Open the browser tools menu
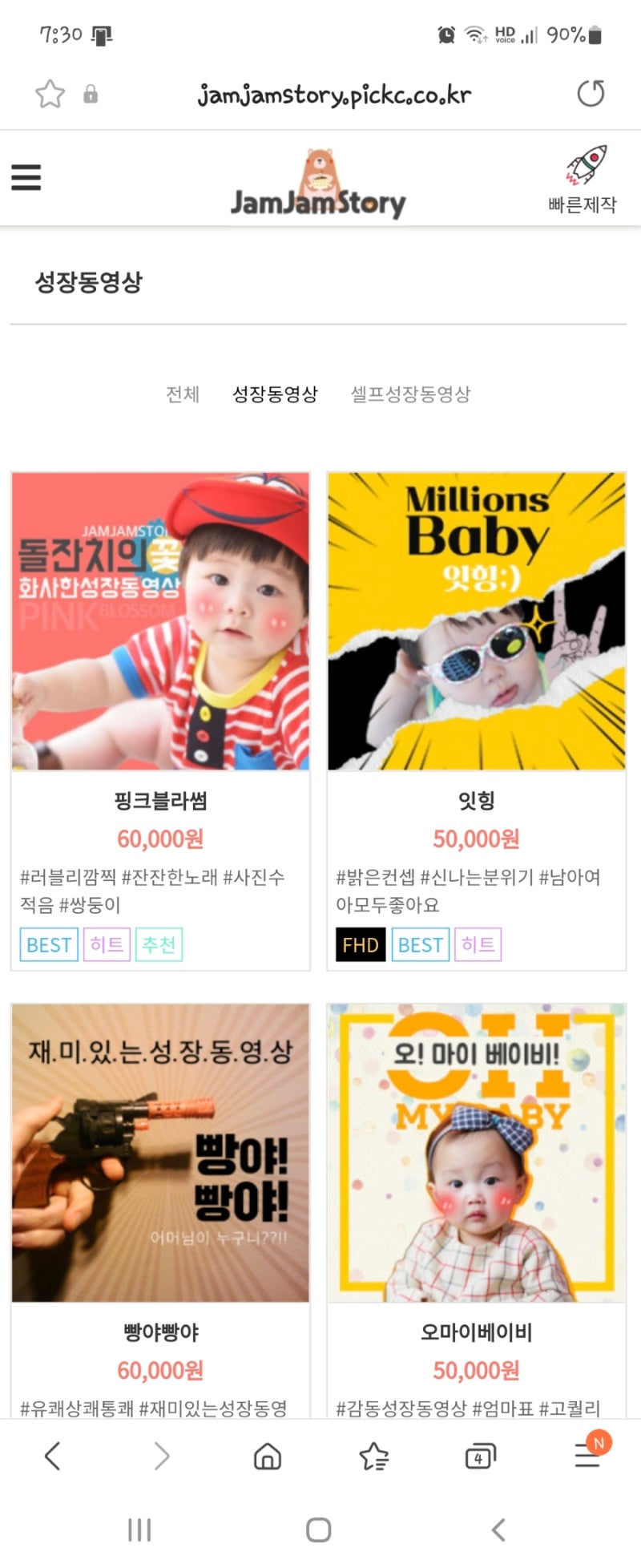641x1568 pixels. (x=587, y=1456)
